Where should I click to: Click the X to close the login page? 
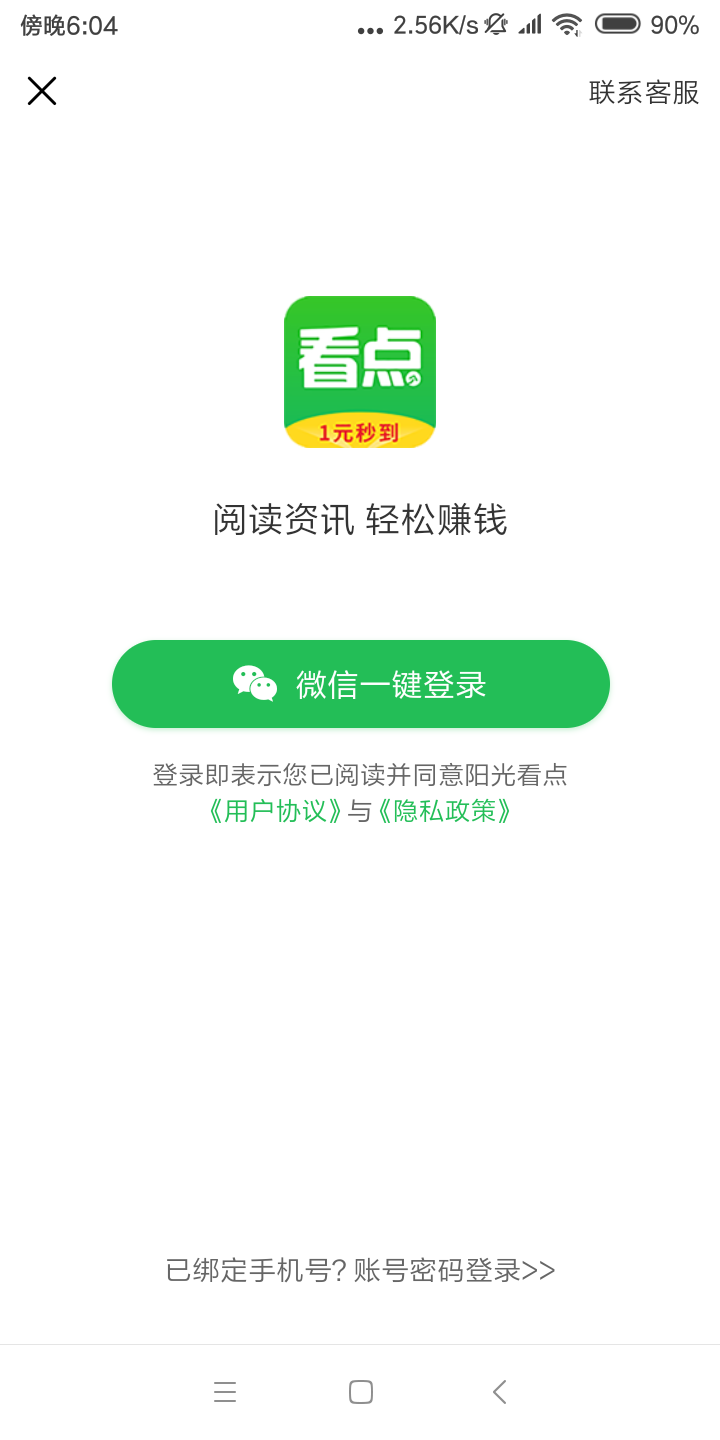(x=42, y=90)
